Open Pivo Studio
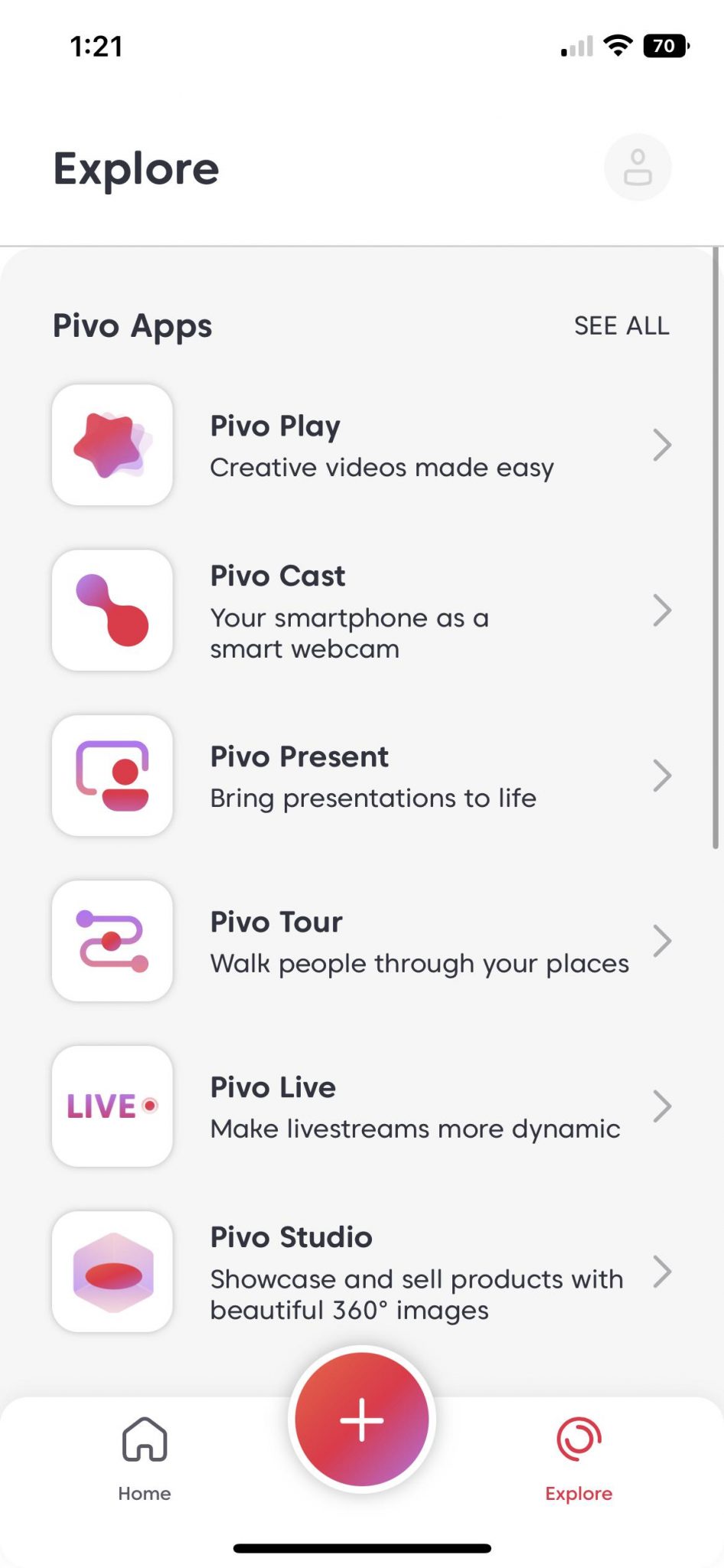 361,1272
